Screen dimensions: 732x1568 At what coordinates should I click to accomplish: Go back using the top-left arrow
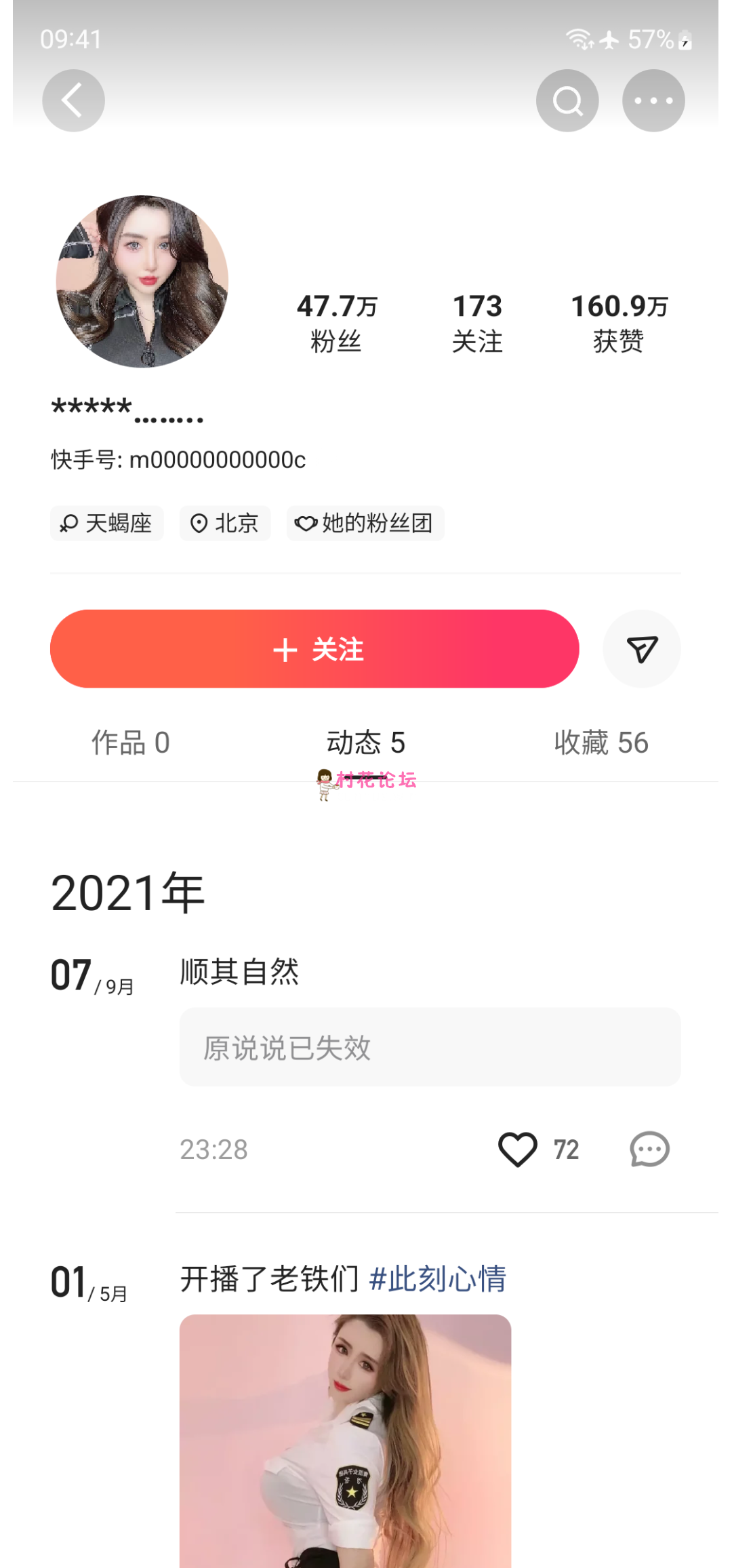pyautogui.click(x=73, y=100)
